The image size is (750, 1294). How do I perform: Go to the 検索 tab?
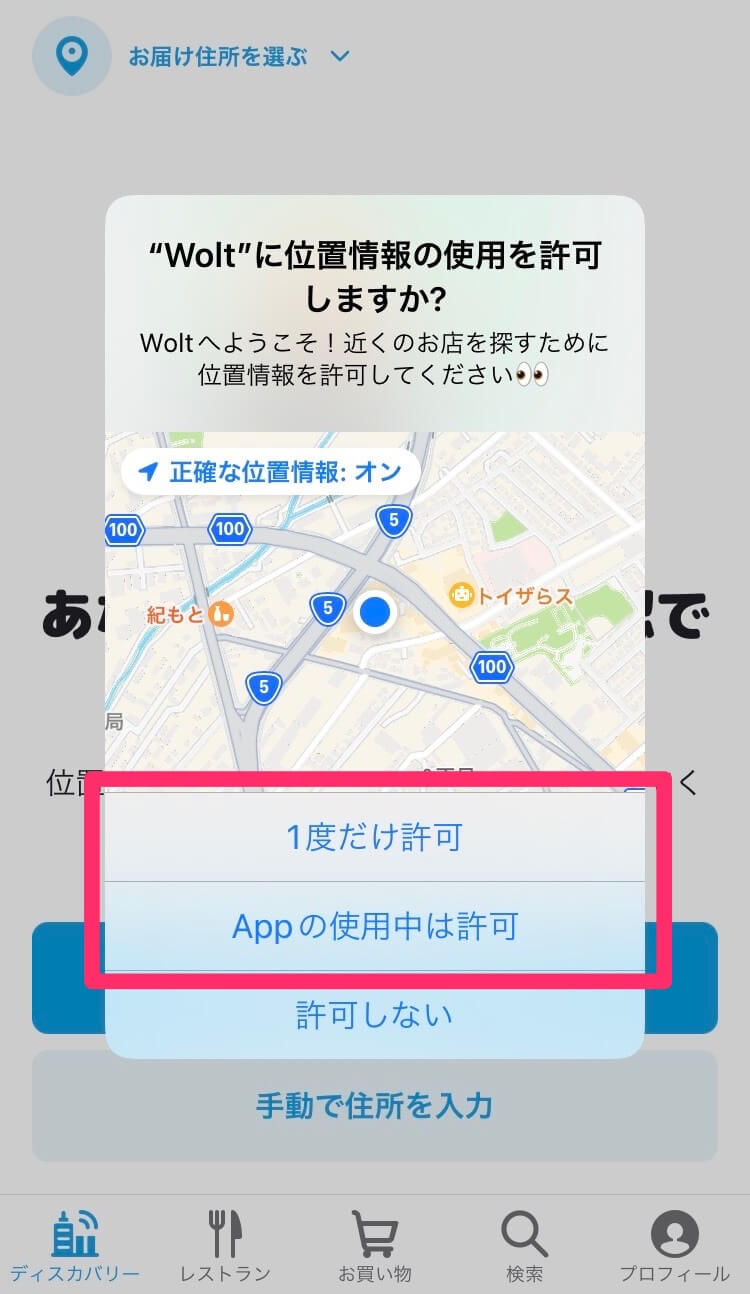click(x=525, y=1246)
